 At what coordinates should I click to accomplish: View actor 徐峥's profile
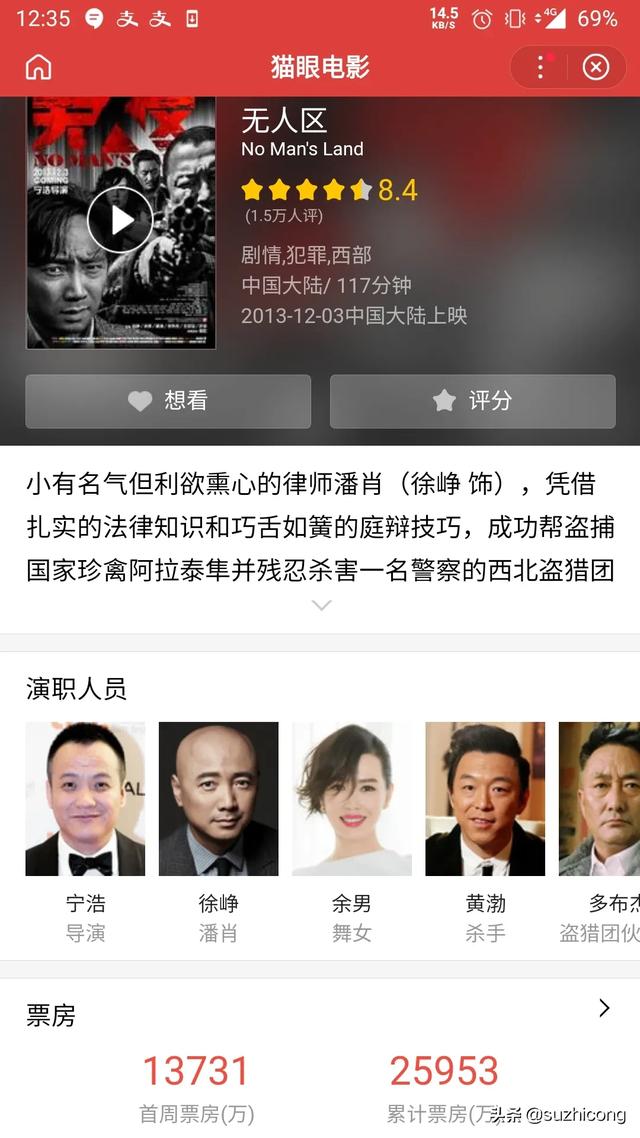(x=218, y=799)
